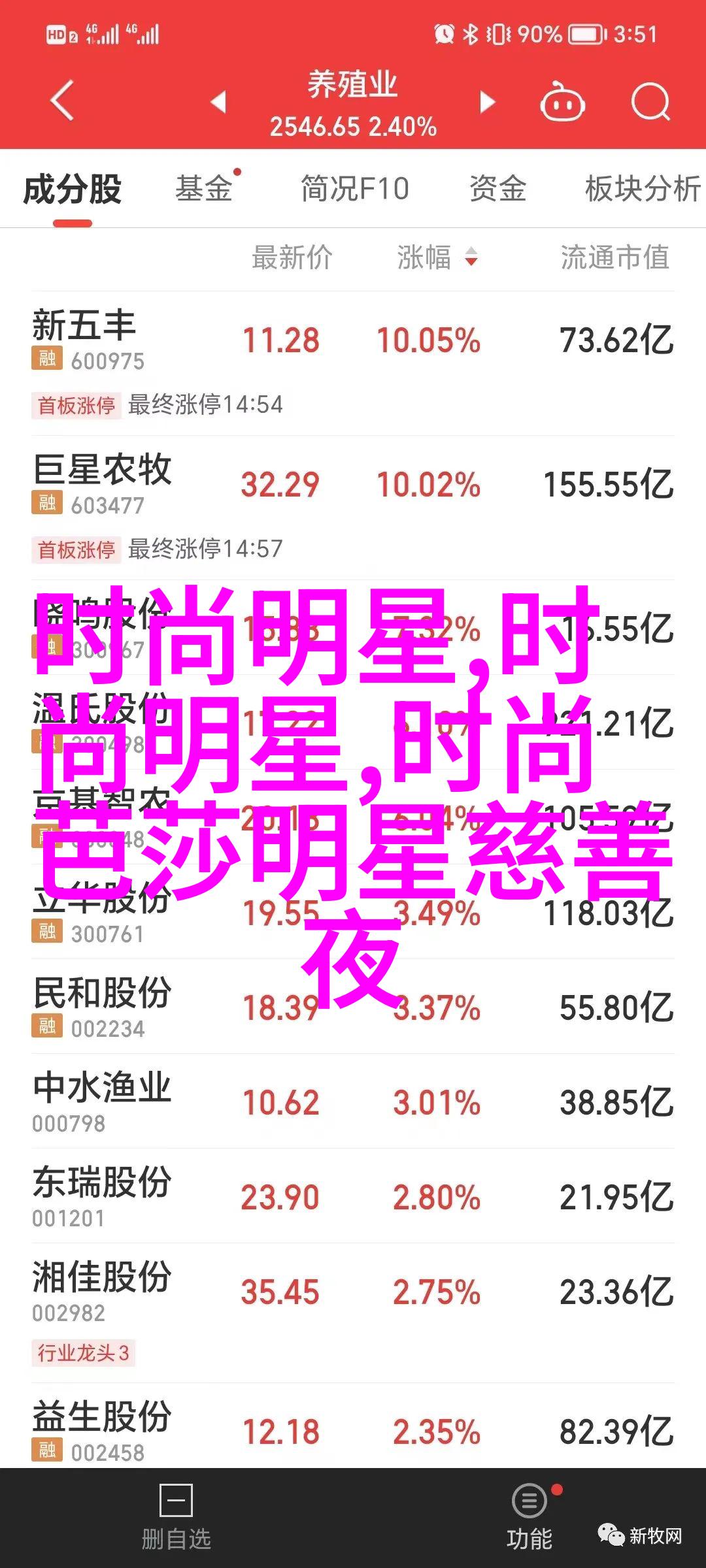This screenshot has height=1568, width=706.
Task: Open stock 民和股份 002234
Action: (353, 1006)
